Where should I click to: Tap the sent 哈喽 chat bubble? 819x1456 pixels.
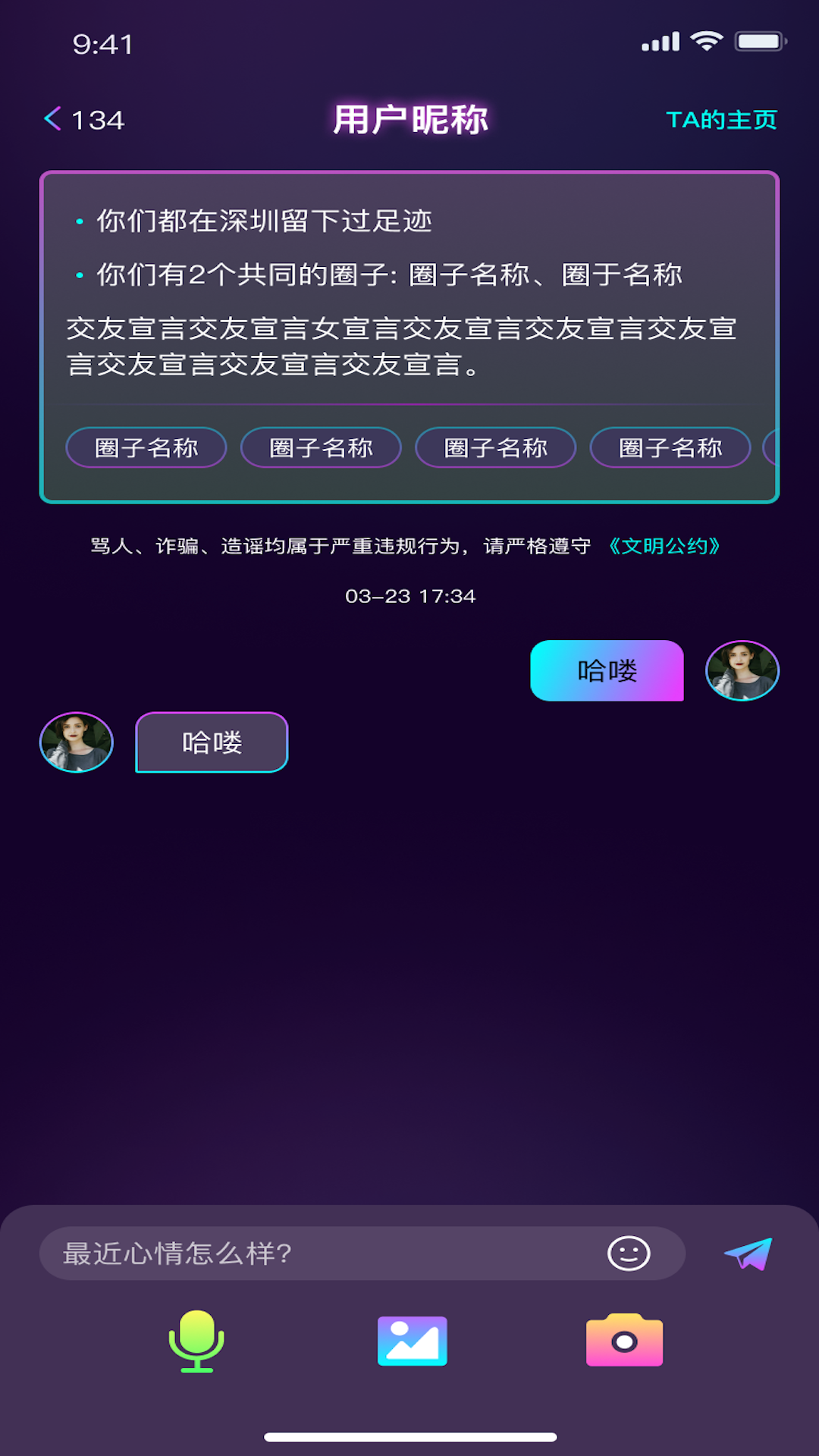pyautogui.click(x=607, y=670)
